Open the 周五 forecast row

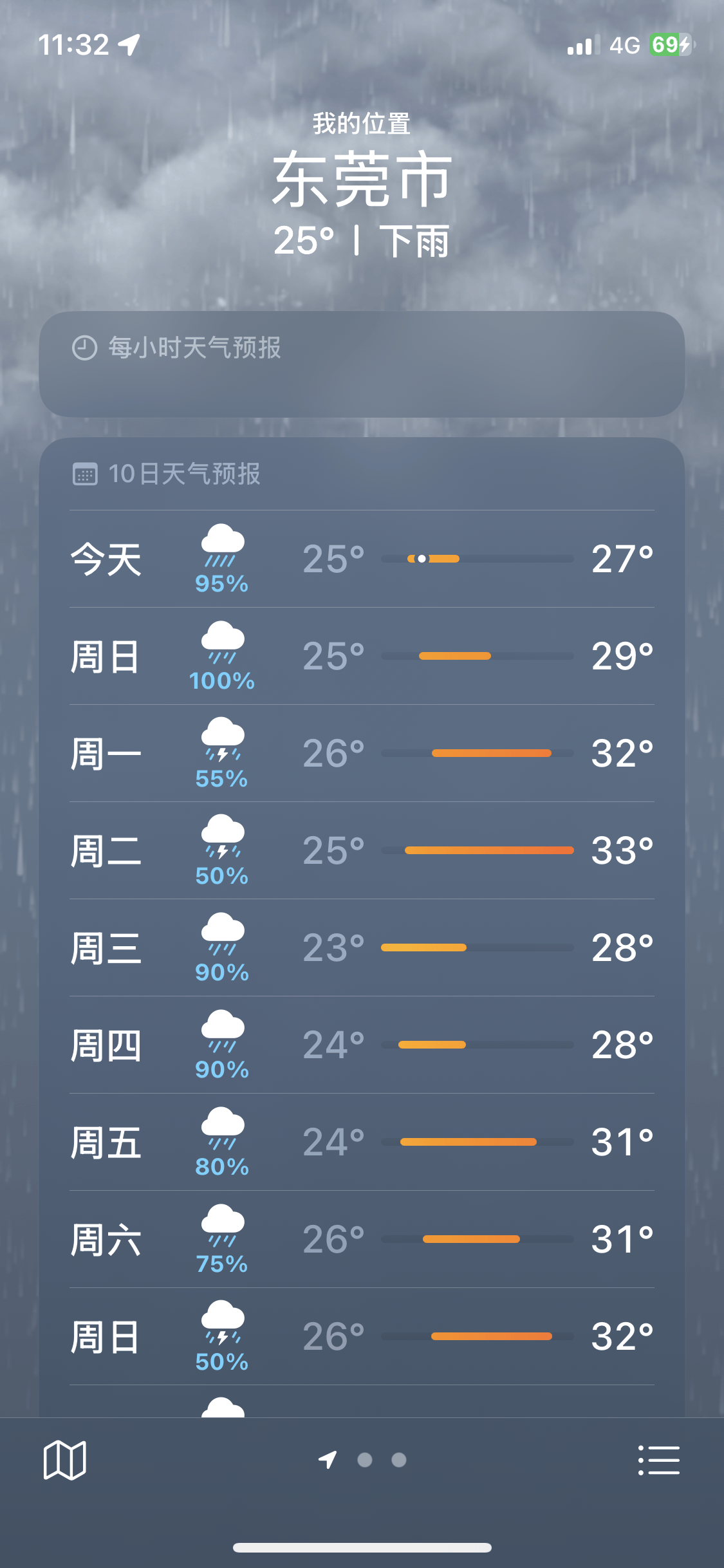click(x=361, y=1142)
